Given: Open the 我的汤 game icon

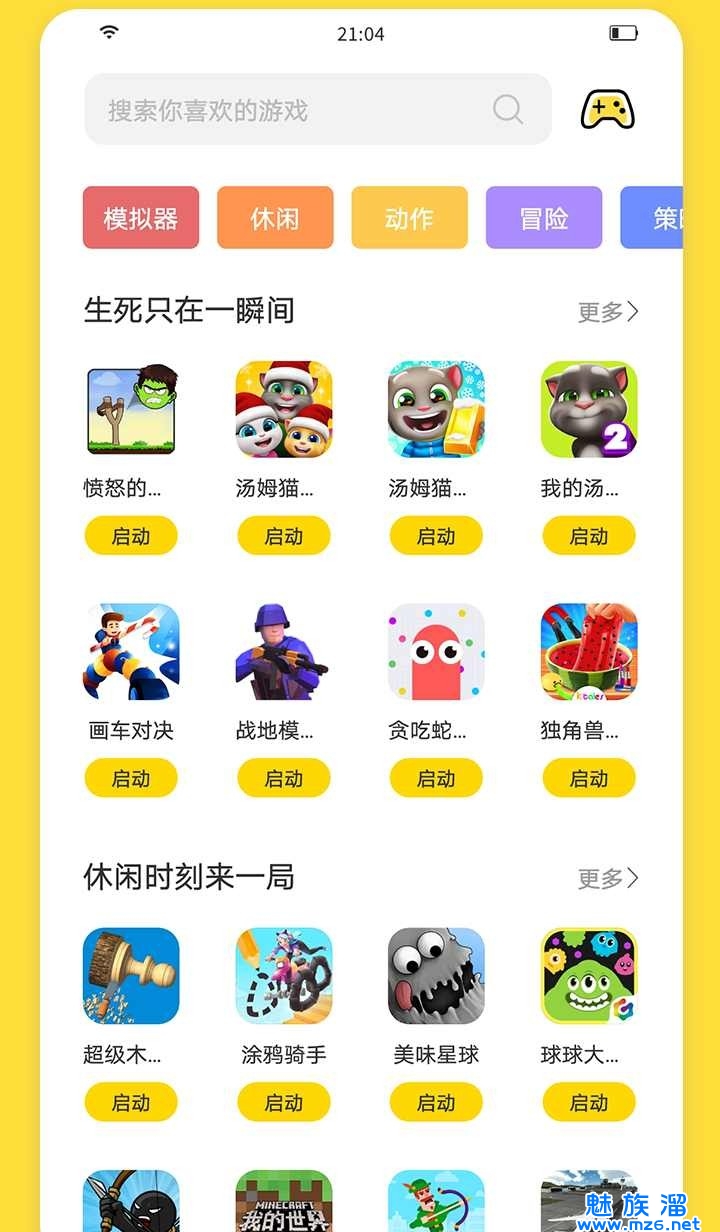Looking at the screenshot, I should [x=589, y=410].
